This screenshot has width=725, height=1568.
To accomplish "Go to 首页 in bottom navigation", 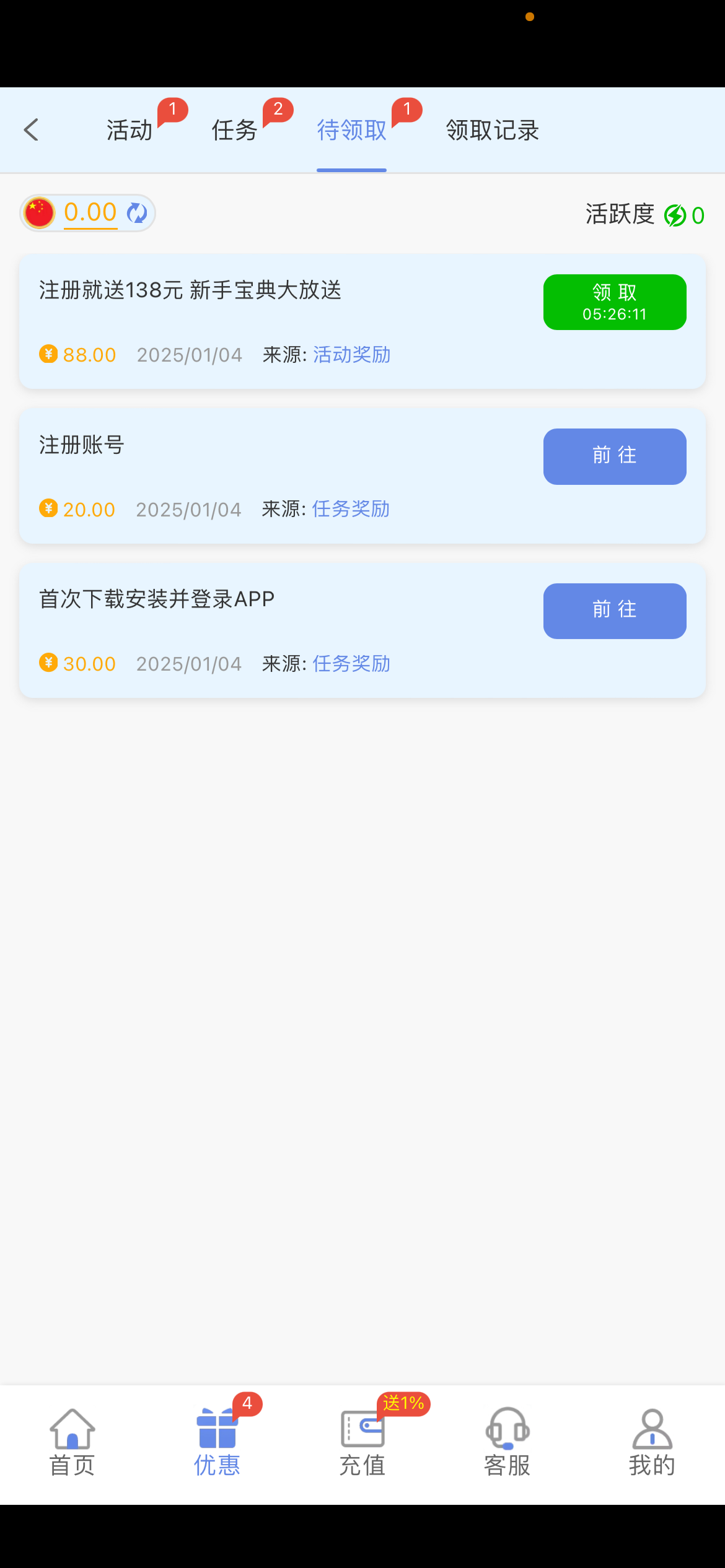I will click(x=72, y=1443).
